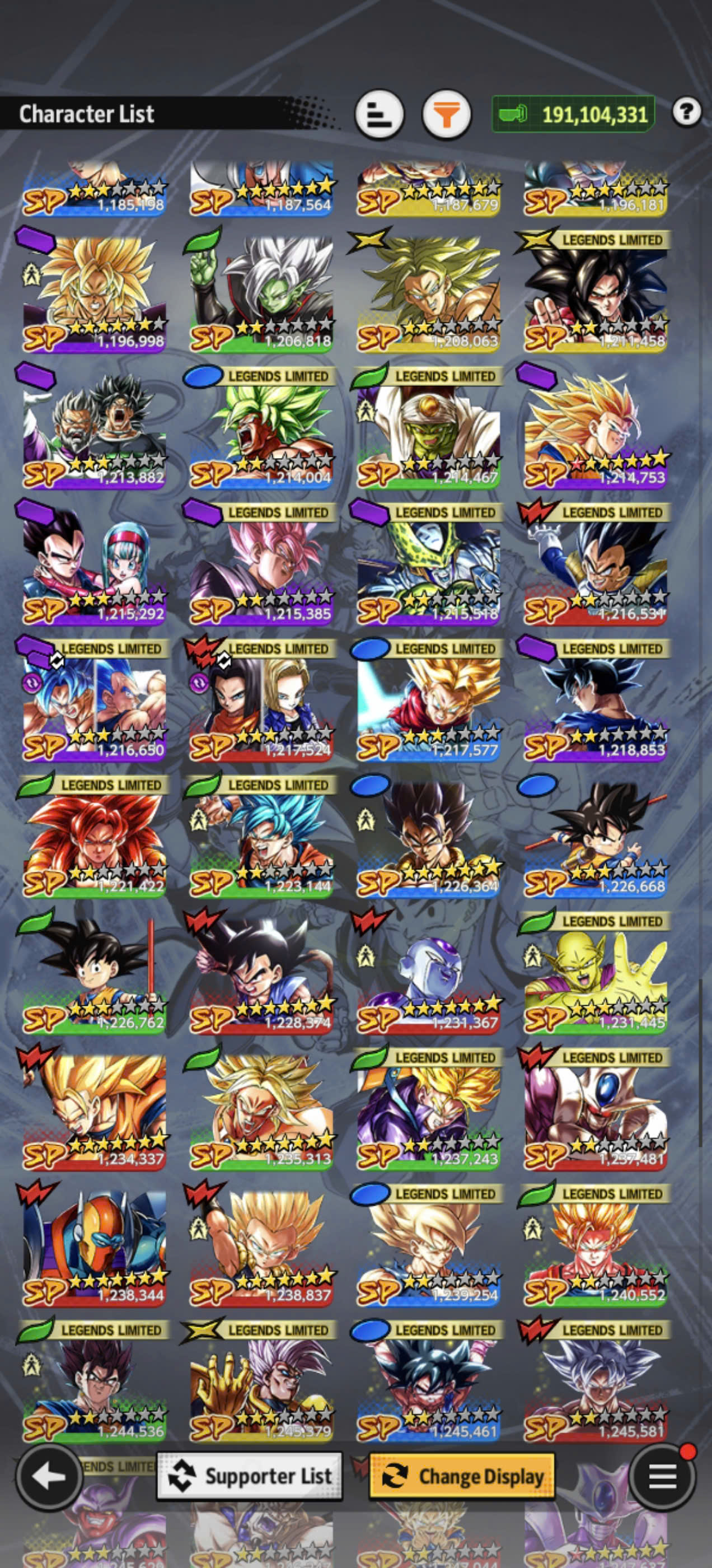The width and height of the screenshot is (712, 1568).
Task: Open the orange filter funnel
Action: (447, 114)
